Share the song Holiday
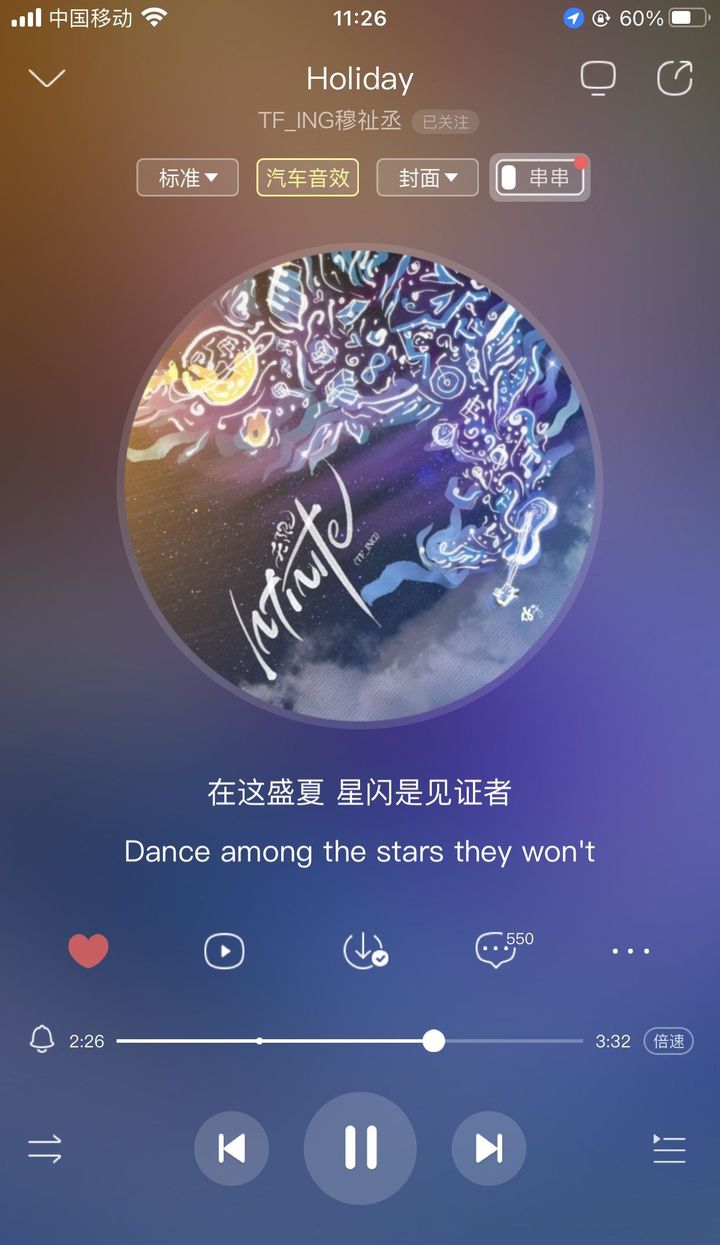Image resolution: width=720 pixels, height=1245 pixels. coord(675,78)
